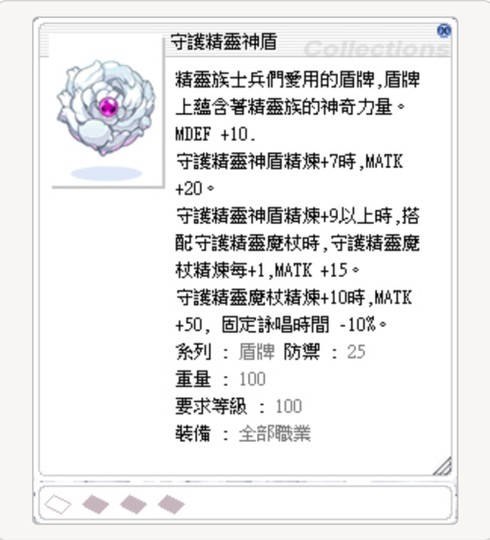Close the 守護精靈神盾 item description window
490x540 pixels.
click(x=444, y=31)
